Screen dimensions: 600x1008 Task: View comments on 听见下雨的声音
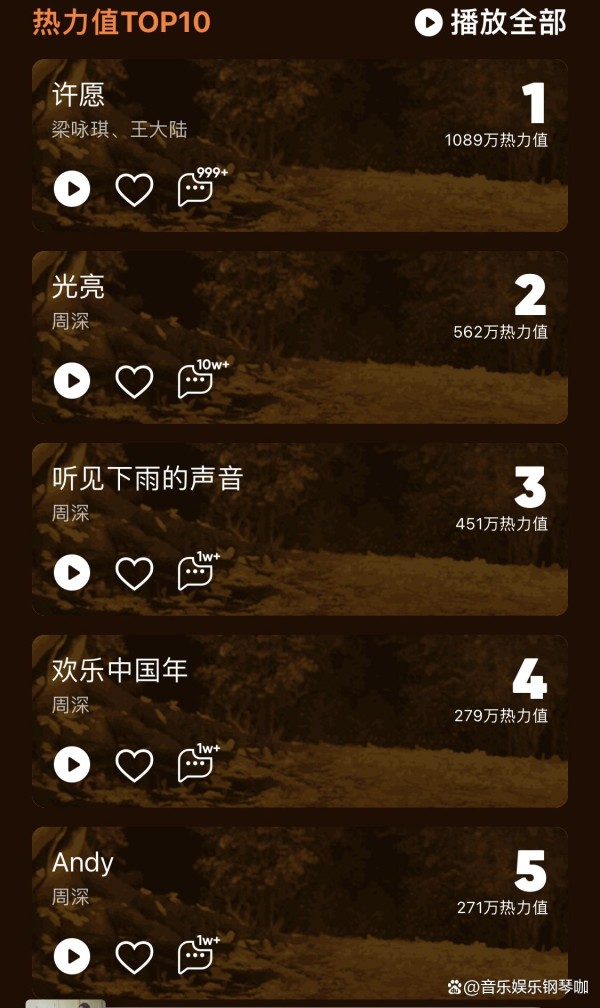point(198,571)
